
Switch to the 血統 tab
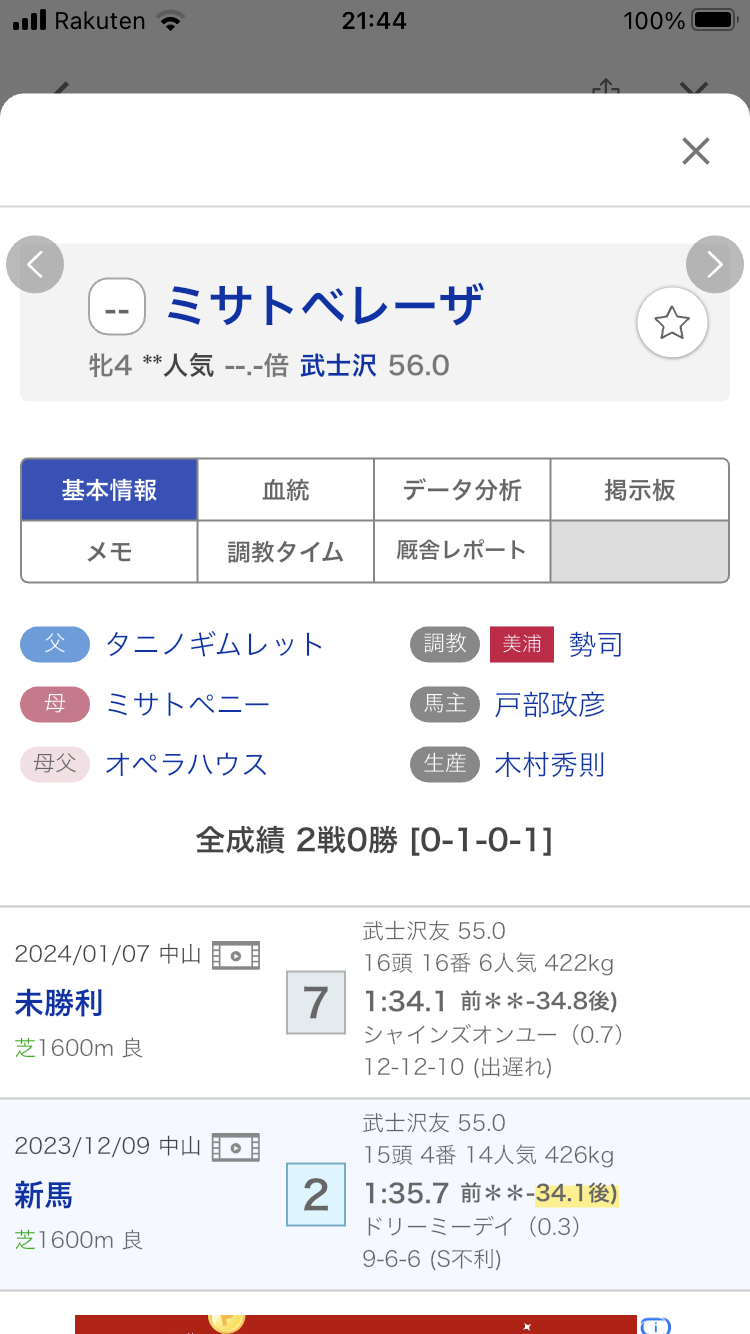click(286, 490)
